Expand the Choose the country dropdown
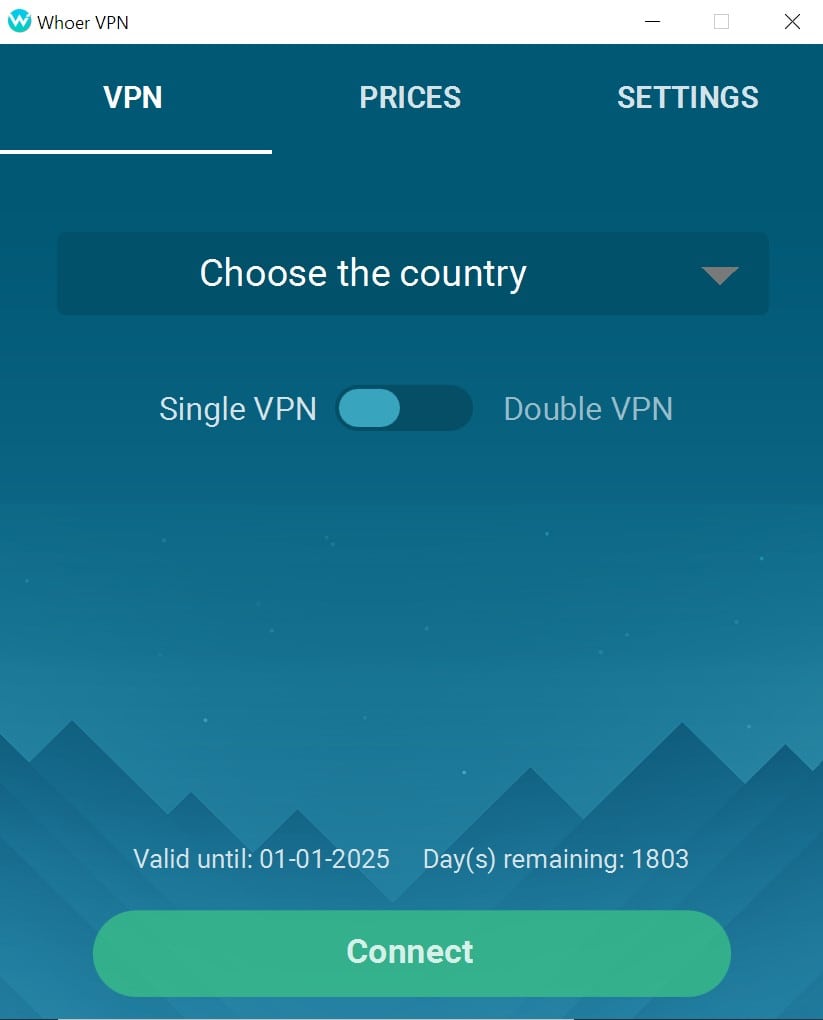823x1020 pixels. pyautogui.click(x=412, y=274)
